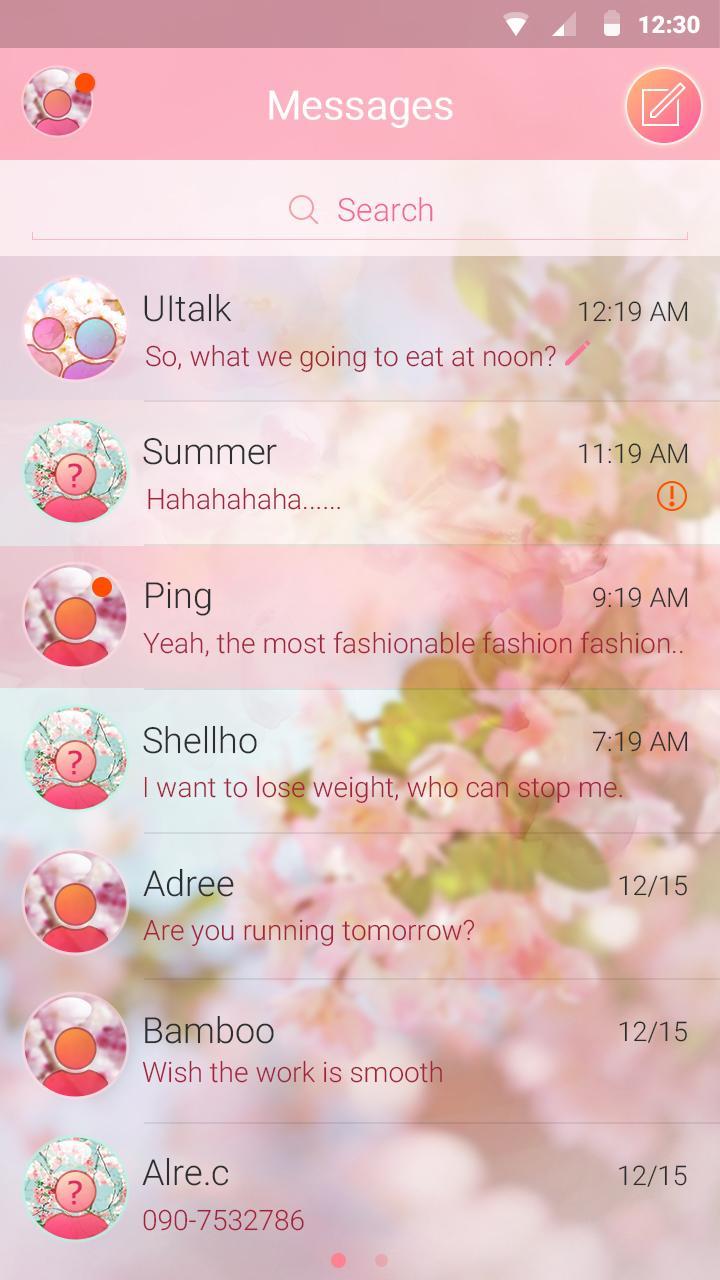Select the first page indicator dot
Screen dimensions: 720x1280
[x=339, y=1261]
